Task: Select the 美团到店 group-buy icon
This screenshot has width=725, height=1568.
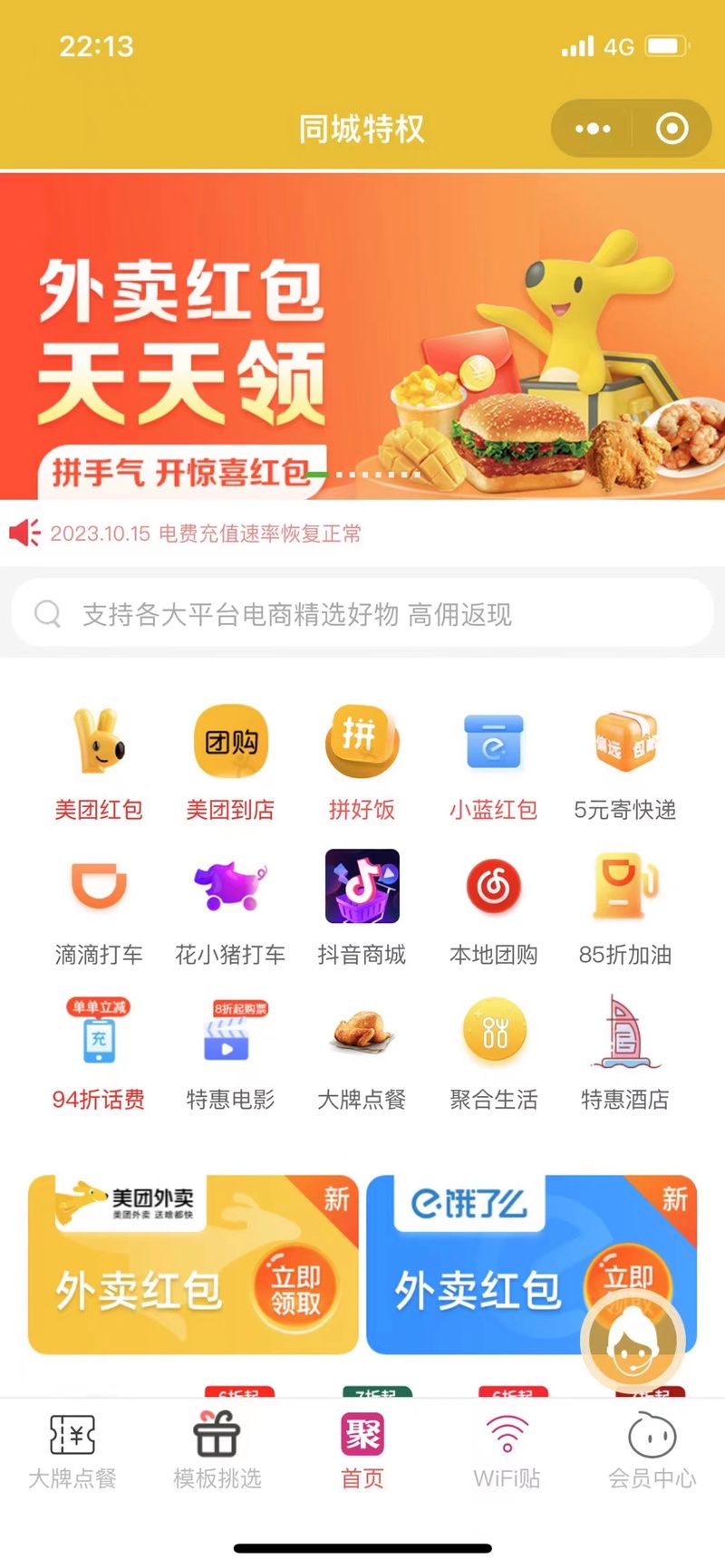Action: 229,743
